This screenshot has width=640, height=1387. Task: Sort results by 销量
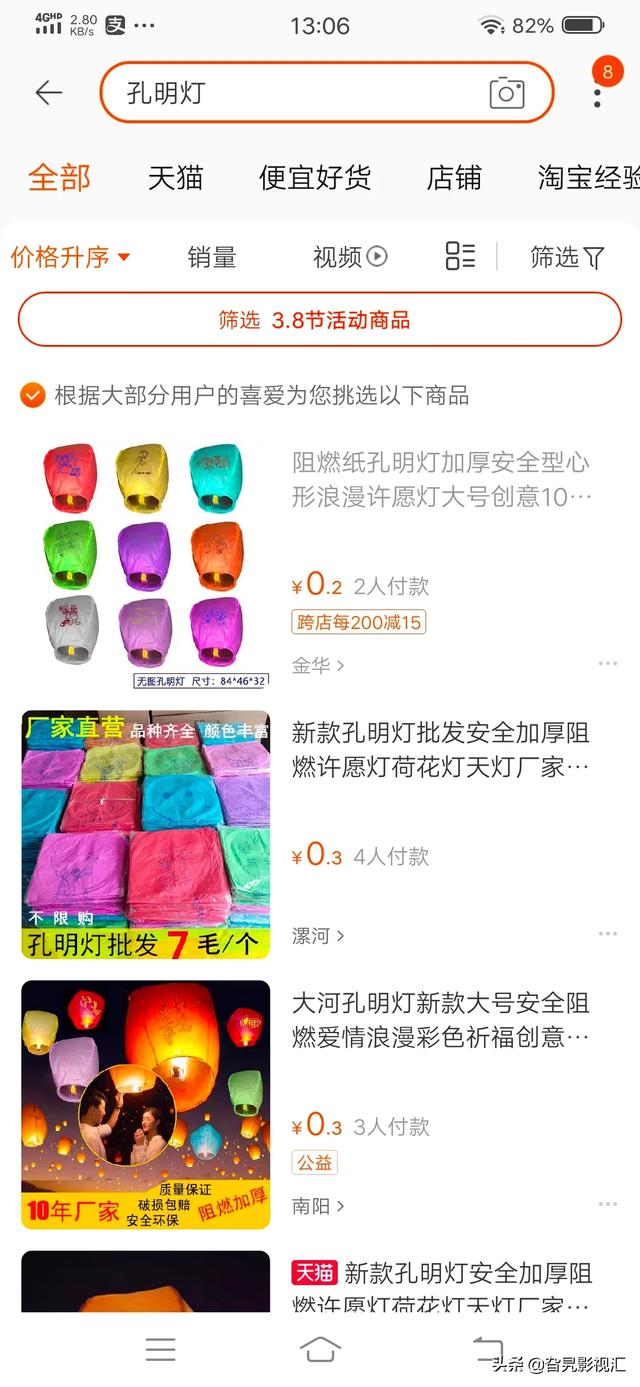[212, 257]
